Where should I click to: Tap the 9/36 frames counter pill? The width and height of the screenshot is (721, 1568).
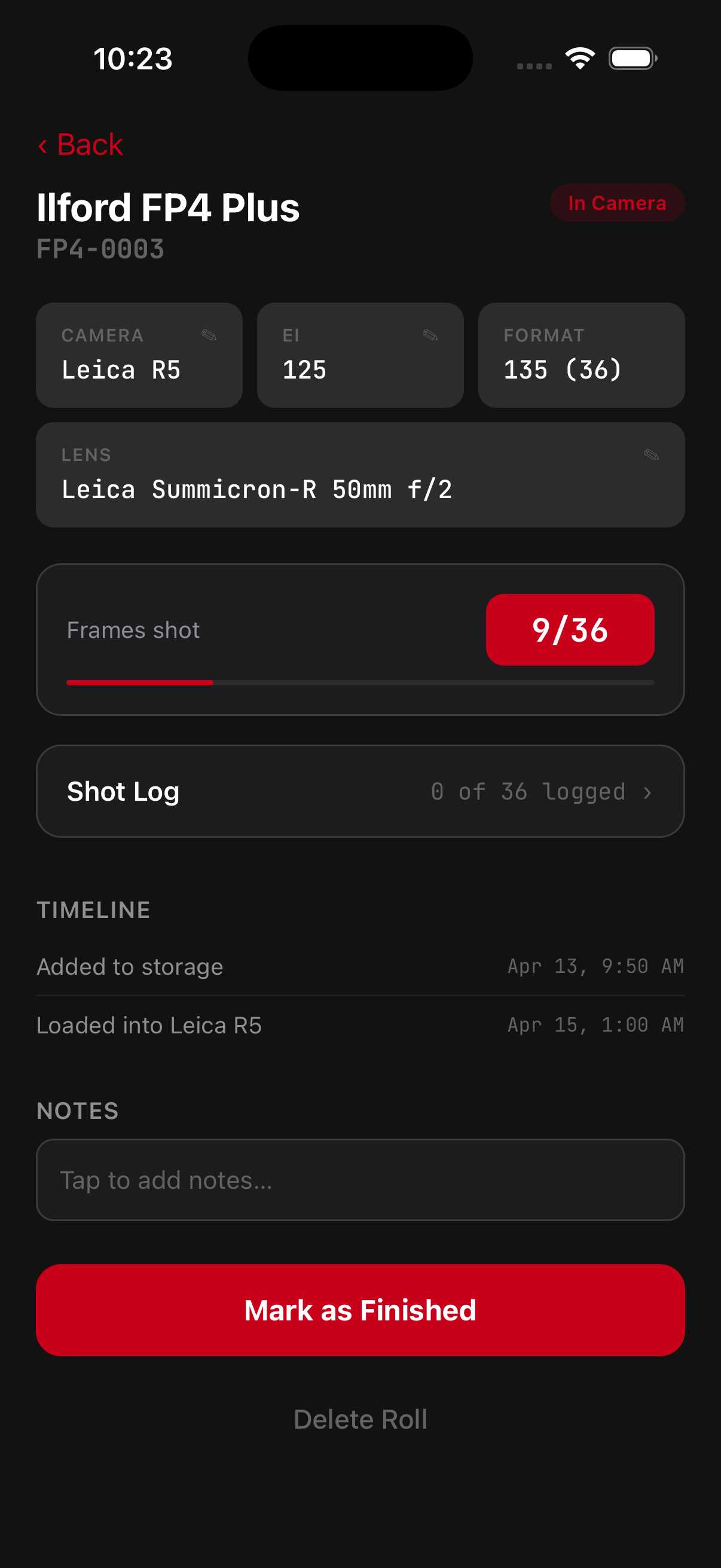point(570,630)
